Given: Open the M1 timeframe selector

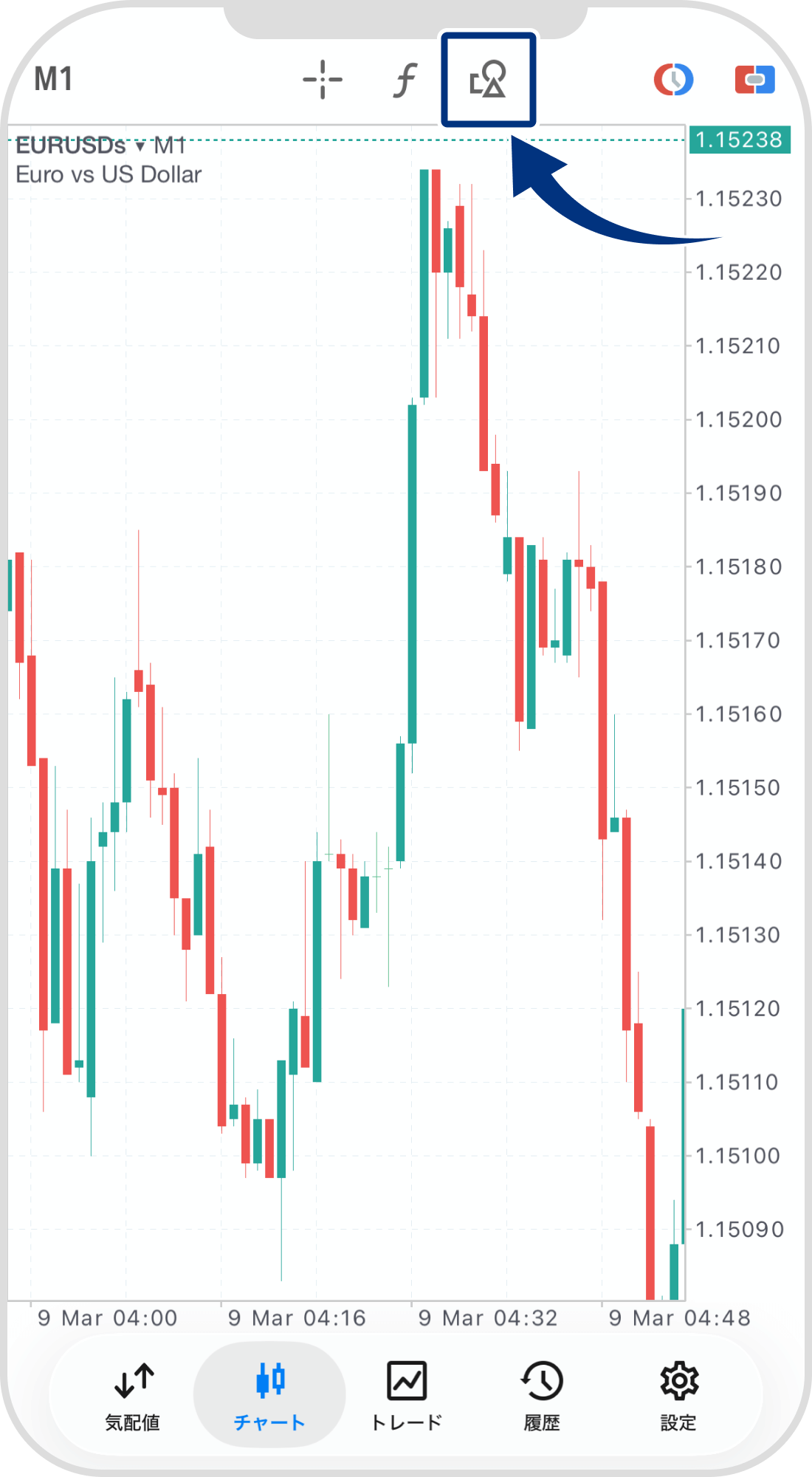Looking at the screenshot, I should point(53,80).
